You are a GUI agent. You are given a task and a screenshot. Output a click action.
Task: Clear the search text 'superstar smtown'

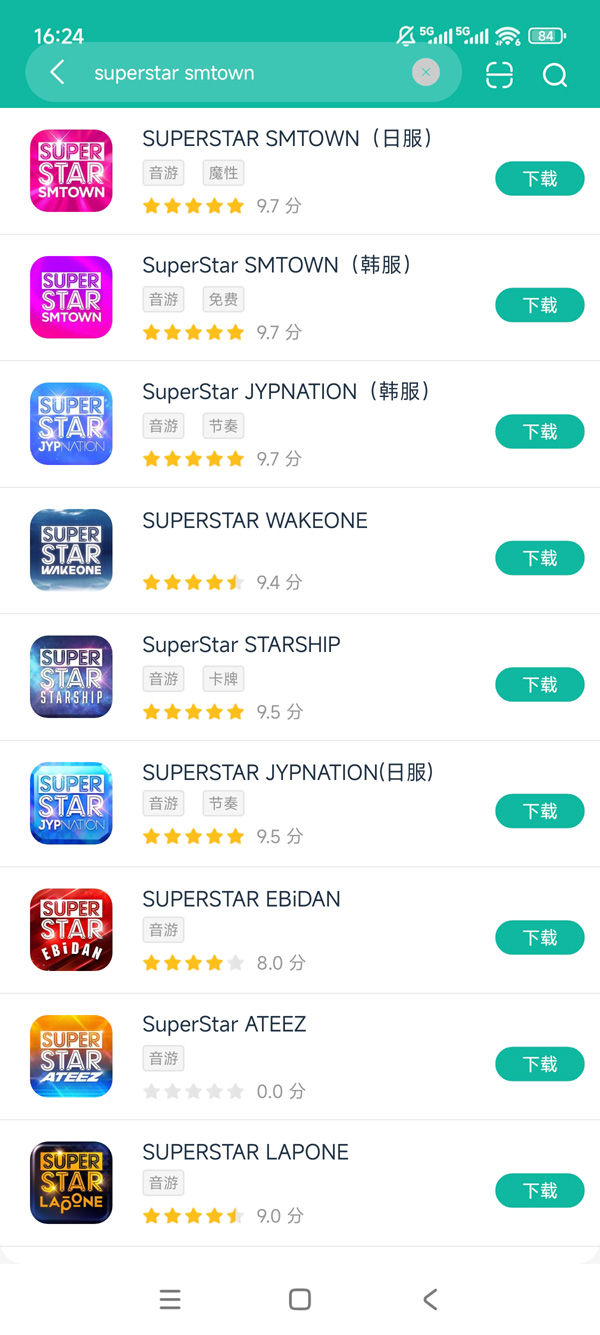click(426, 72)
